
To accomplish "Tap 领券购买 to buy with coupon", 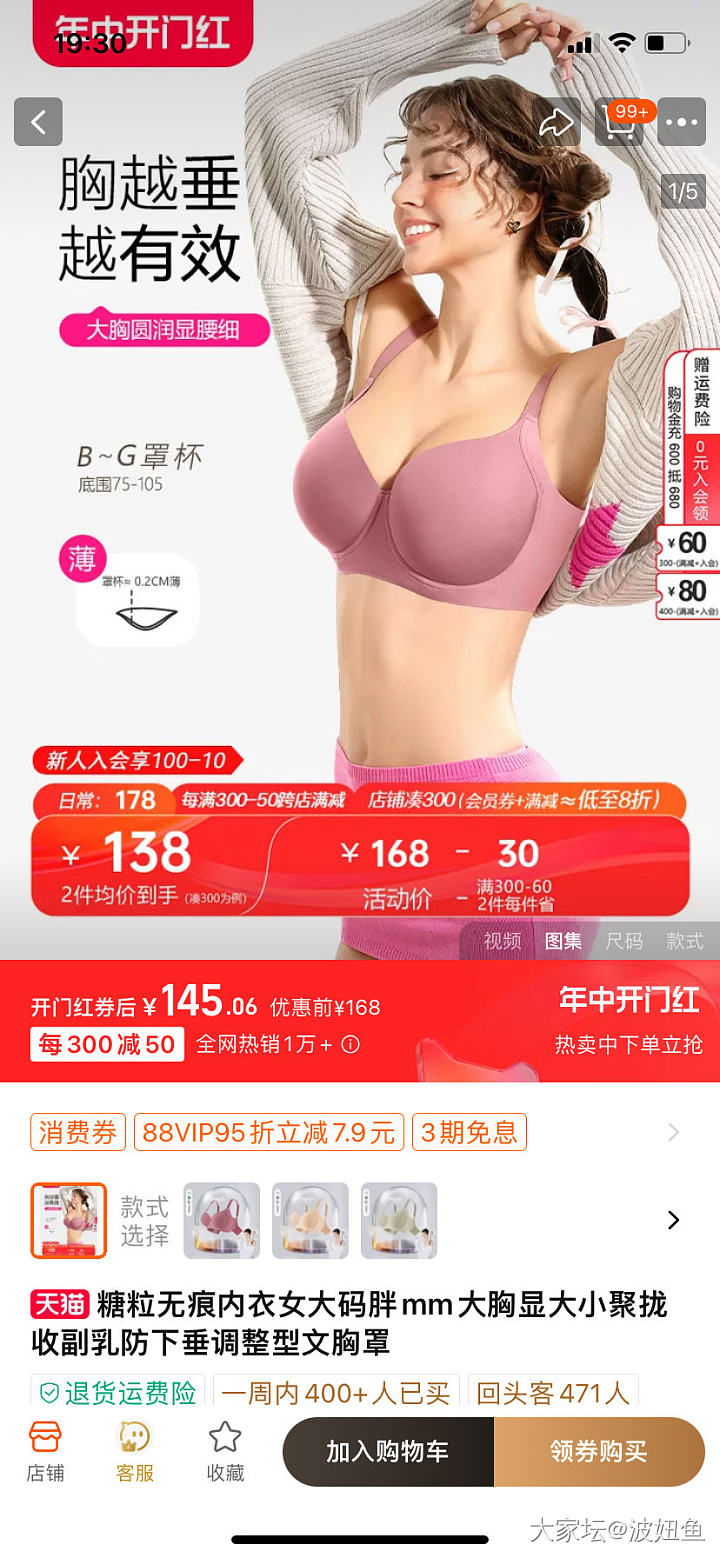I will (x=600, y=1451).
